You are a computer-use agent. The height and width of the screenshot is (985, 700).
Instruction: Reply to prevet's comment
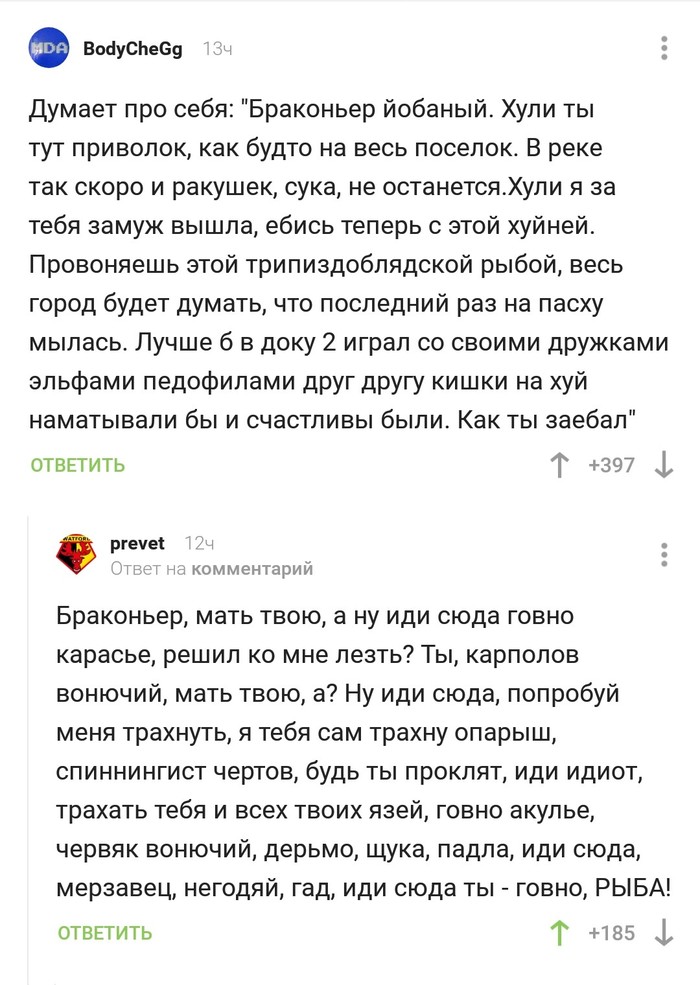[x=105, y=933]
